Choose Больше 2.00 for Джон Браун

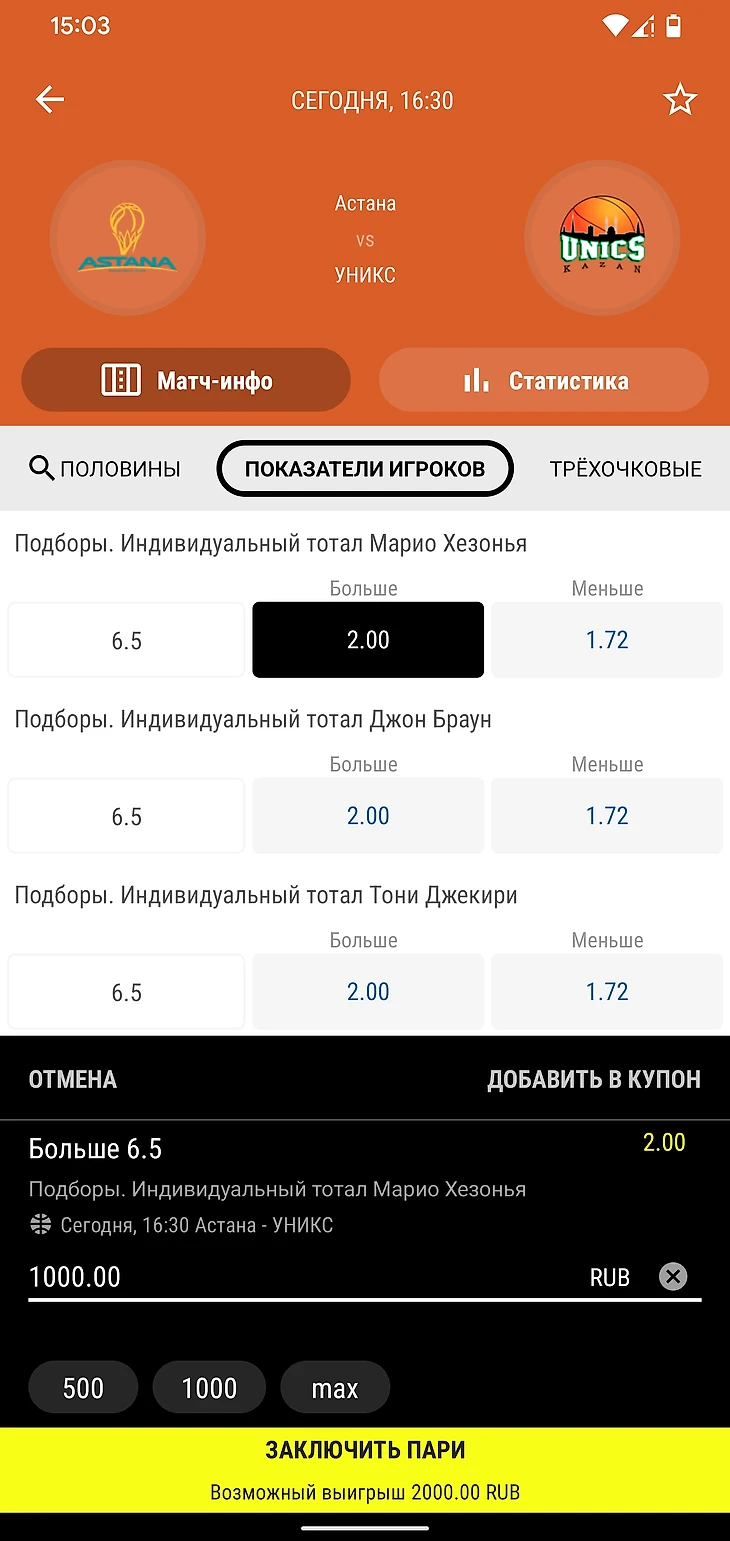pos(368,816)
